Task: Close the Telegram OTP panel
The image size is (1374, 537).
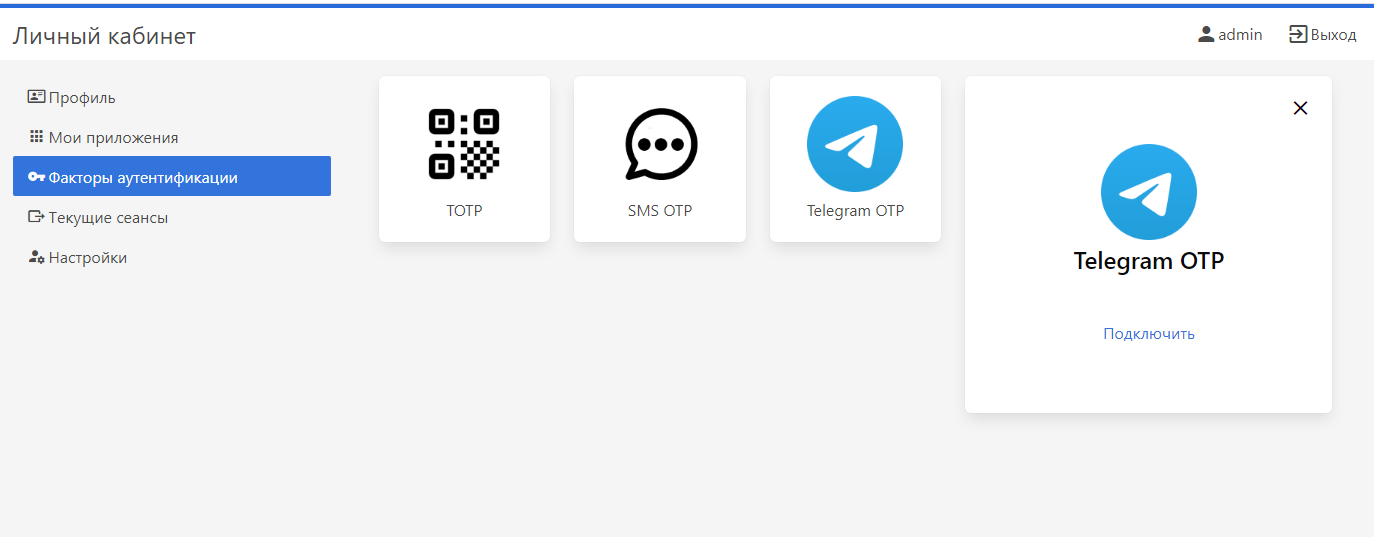Action: 1300,108
